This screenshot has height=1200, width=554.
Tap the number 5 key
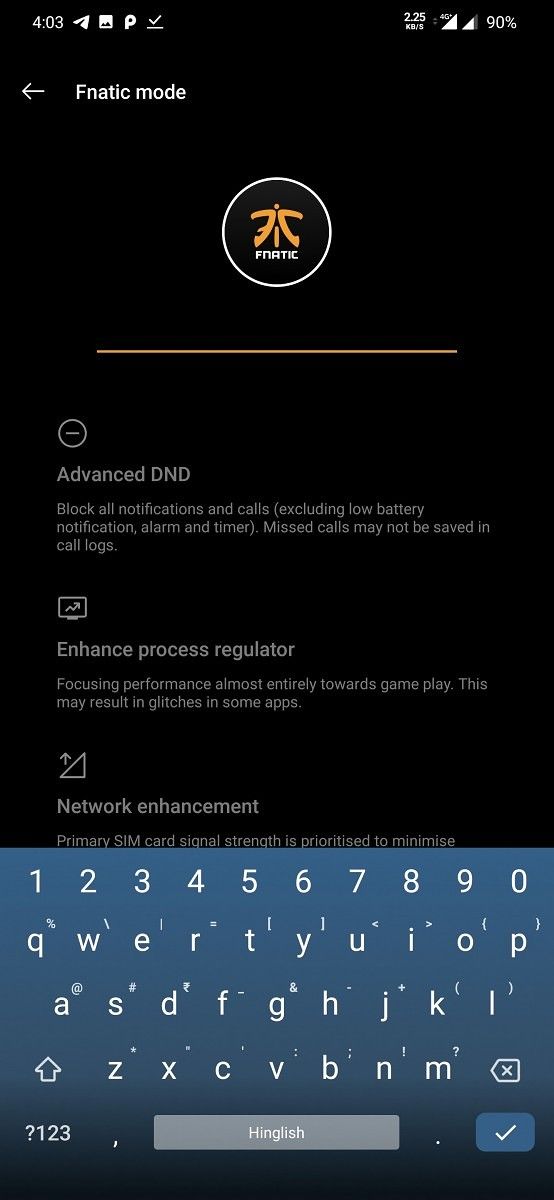pyautogui.click(x=250, y=881)
